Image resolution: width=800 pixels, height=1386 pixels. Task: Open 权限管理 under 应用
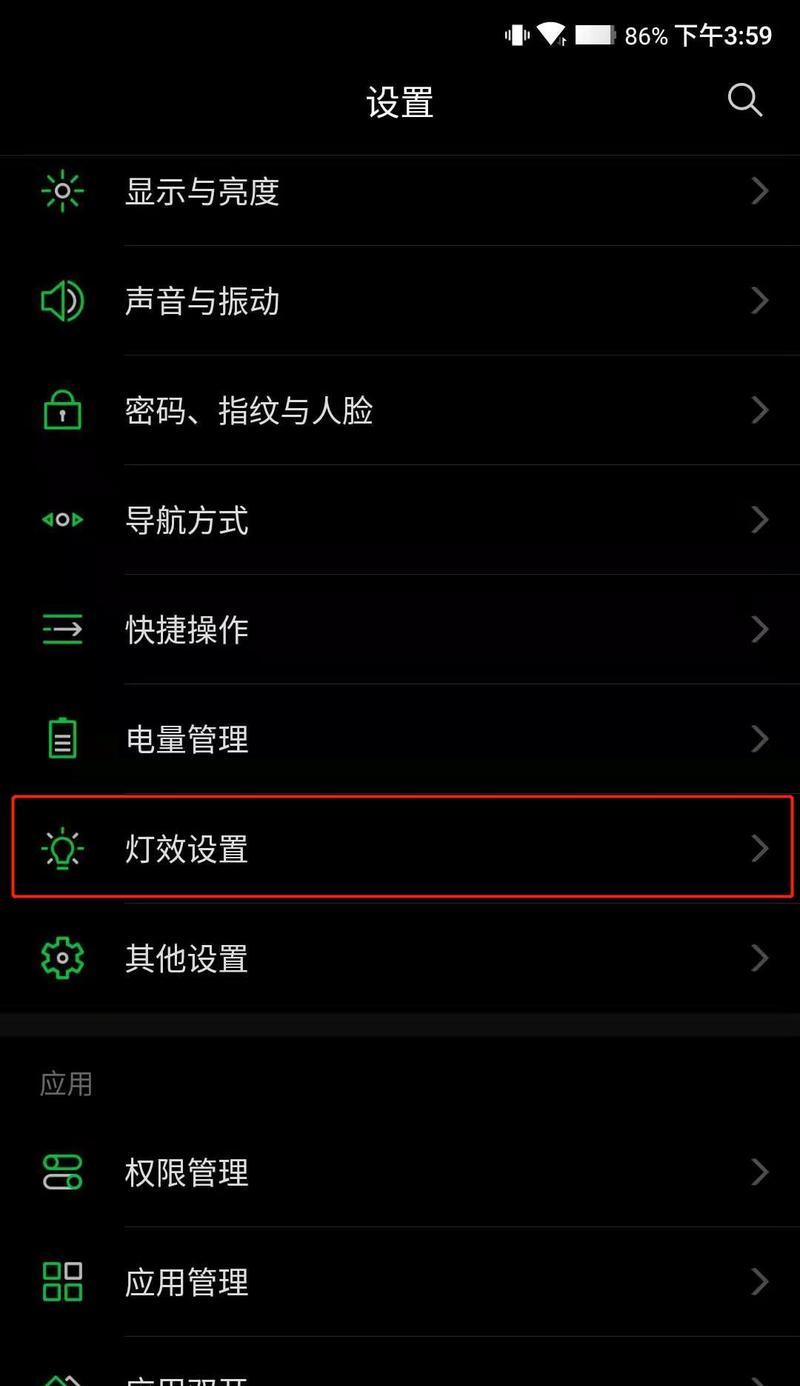(400, 1172)
